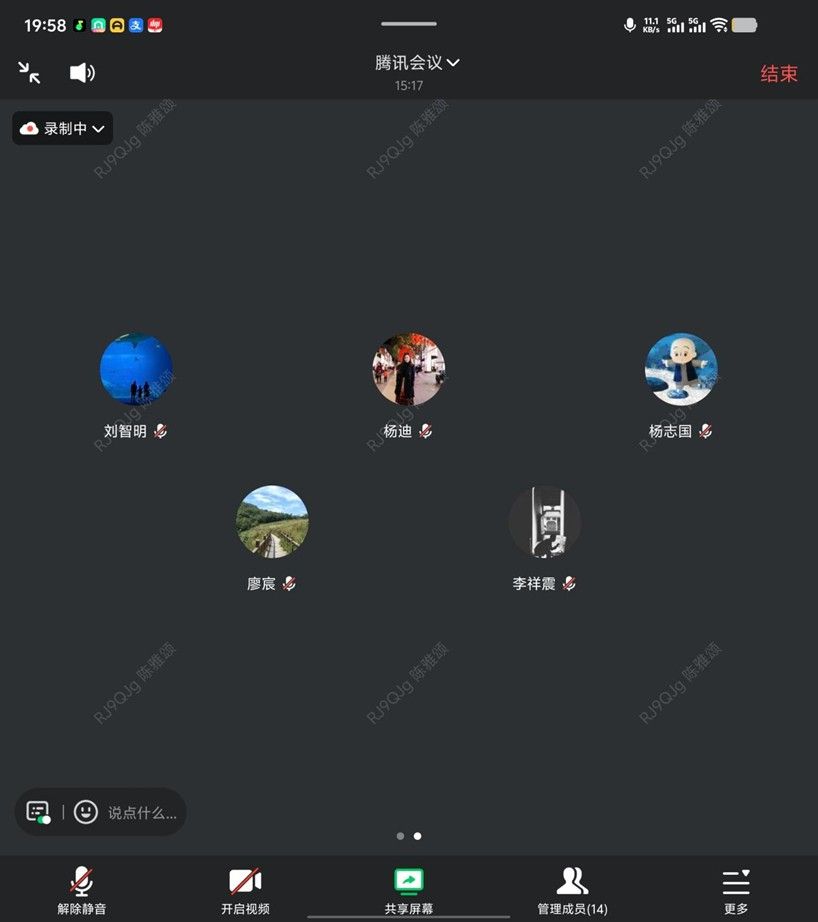
Task: Select participant 杨志国's avatar
Action: click(x=681, y=369)
